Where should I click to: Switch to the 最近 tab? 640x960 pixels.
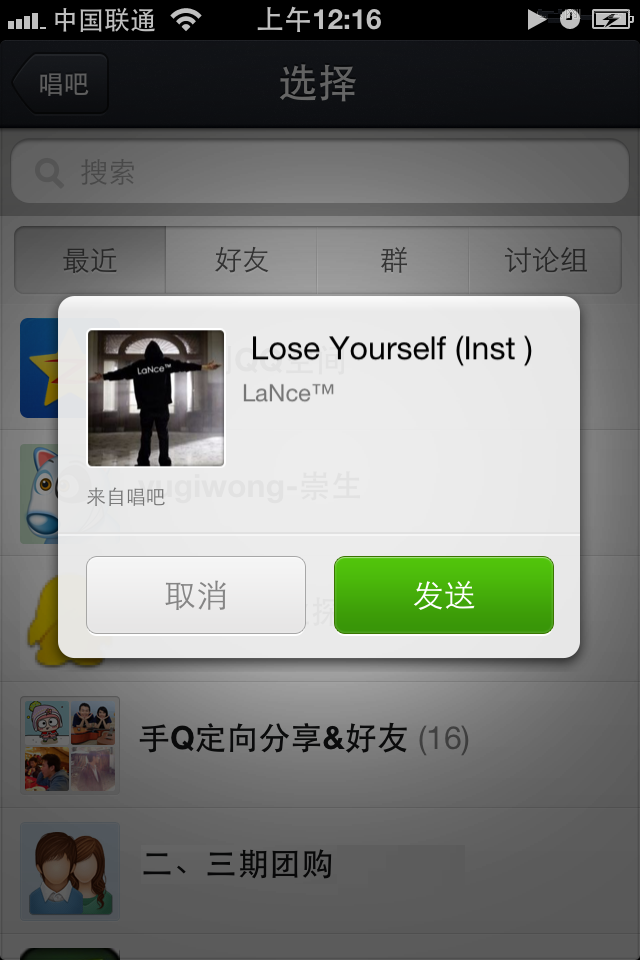pos(90,261)
